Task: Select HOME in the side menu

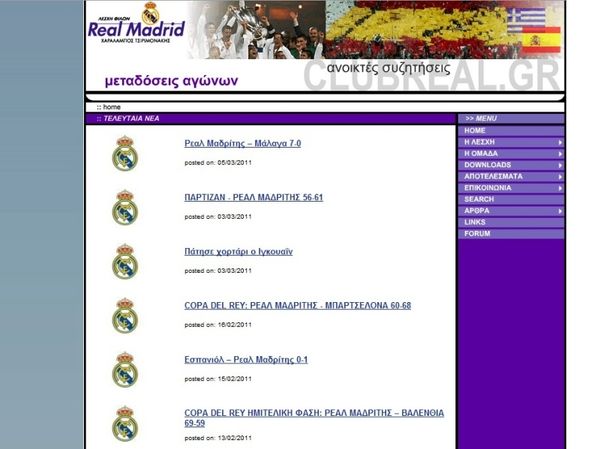Action: click(475, 131)
